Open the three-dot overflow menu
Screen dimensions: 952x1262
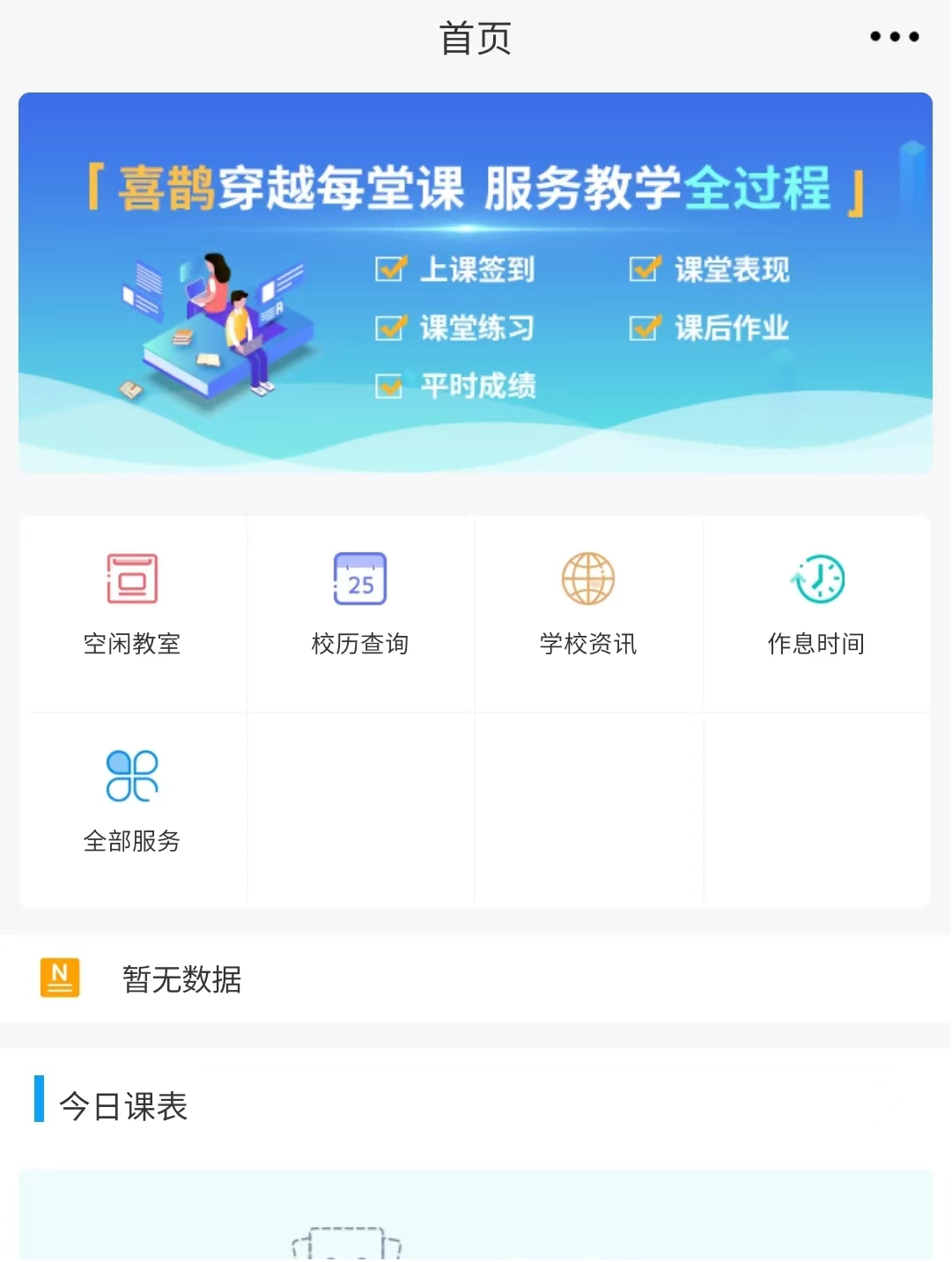pos(894,37)
